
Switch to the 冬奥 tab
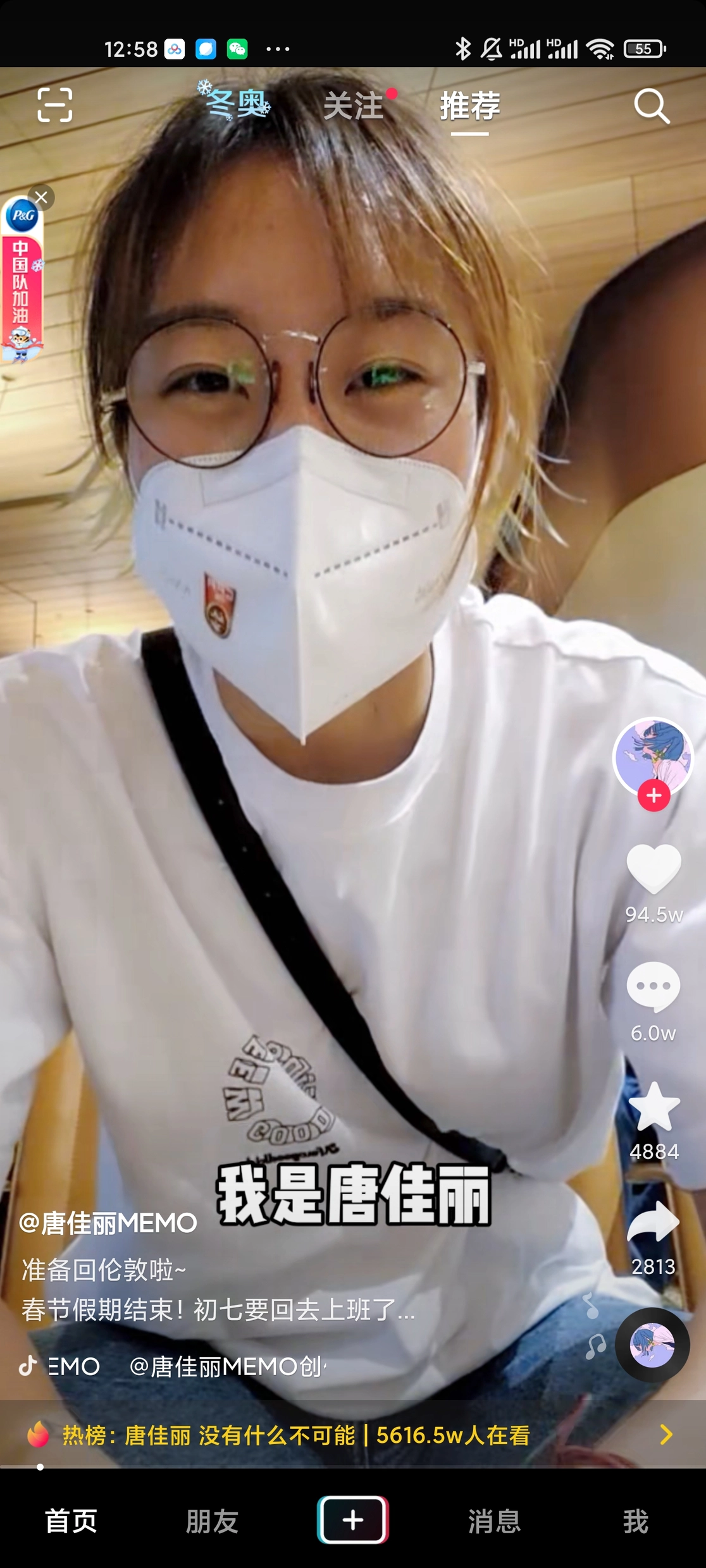click(x=235, y=103)
